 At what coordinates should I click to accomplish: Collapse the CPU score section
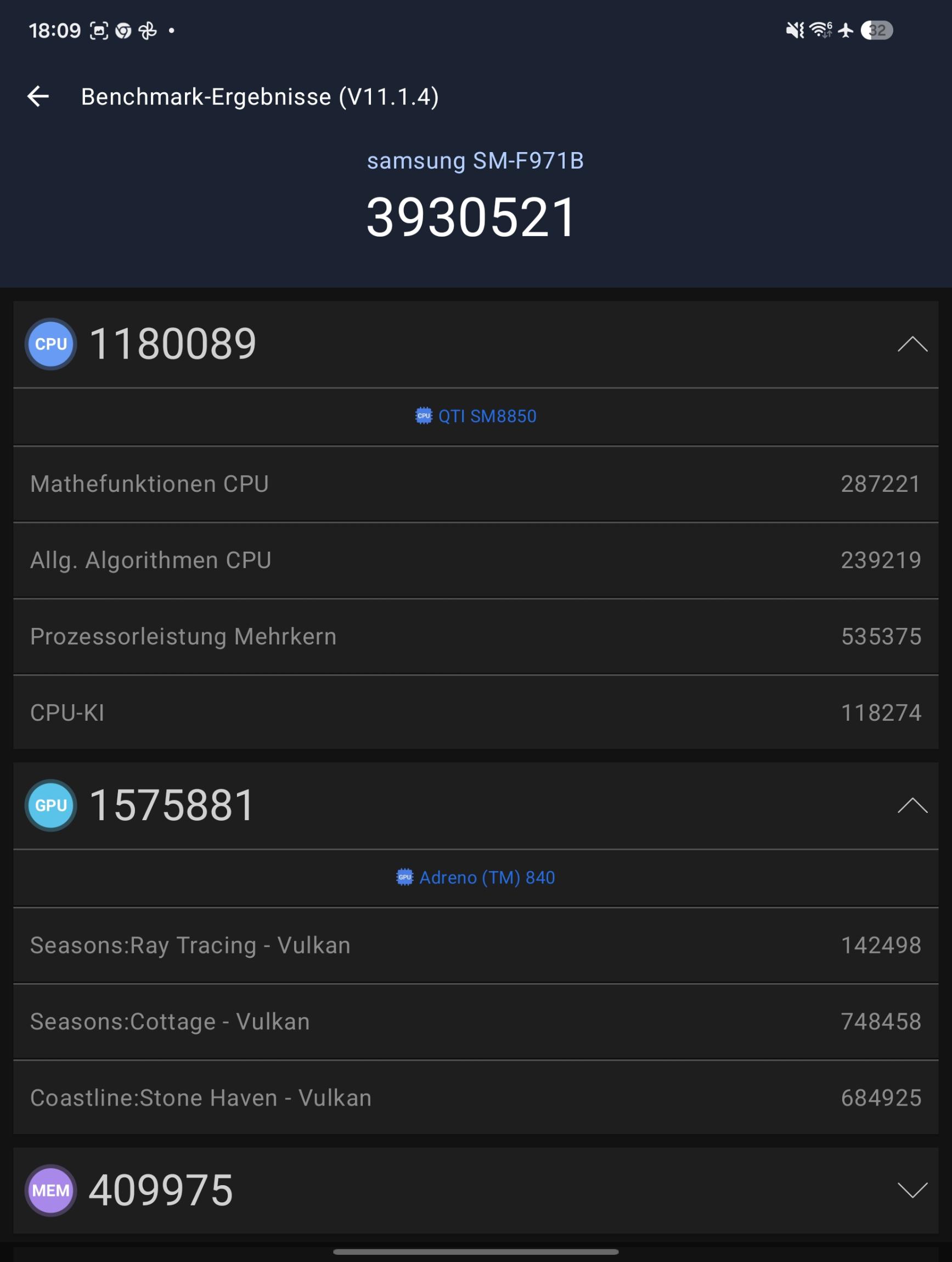pos(912,344)
